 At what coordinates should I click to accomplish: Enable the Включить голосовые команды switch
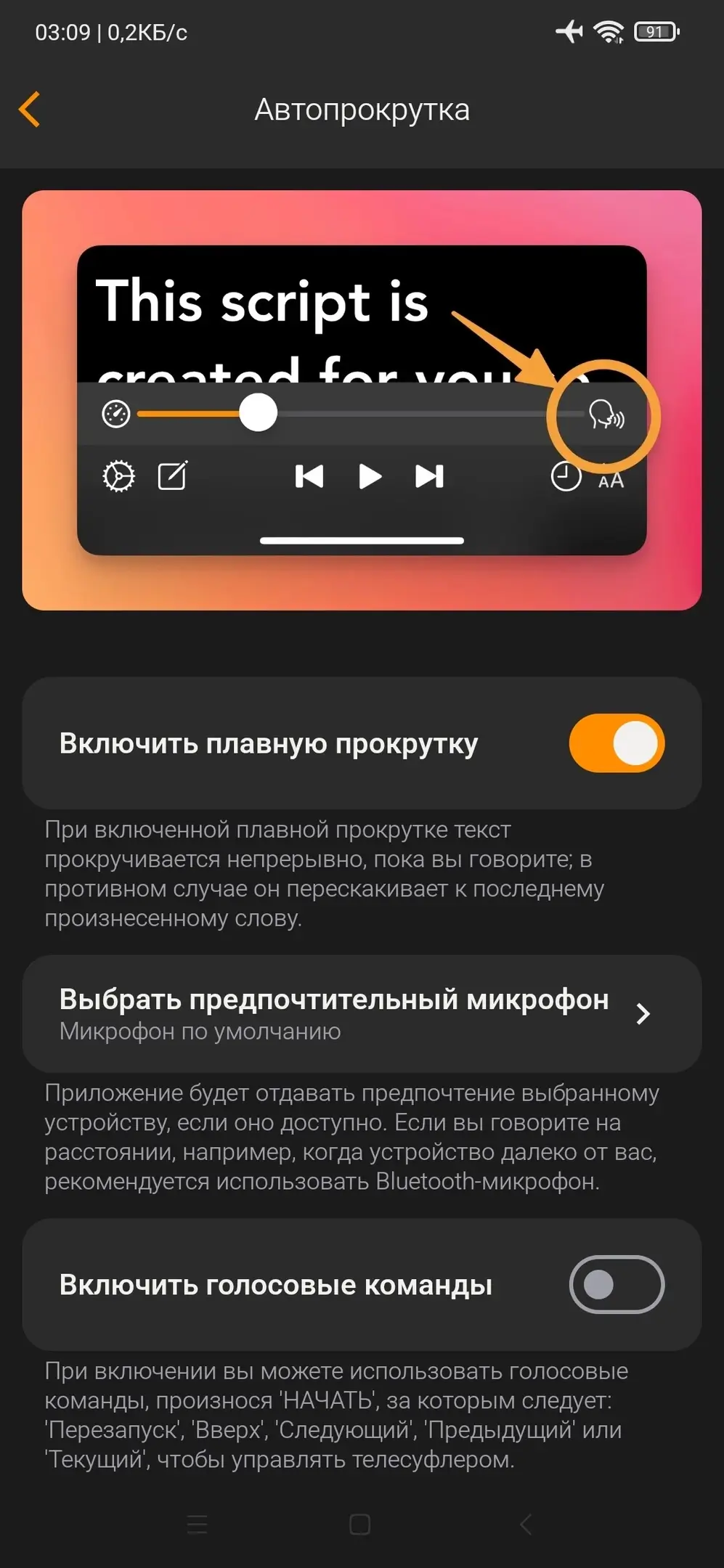coord(616,1284)
